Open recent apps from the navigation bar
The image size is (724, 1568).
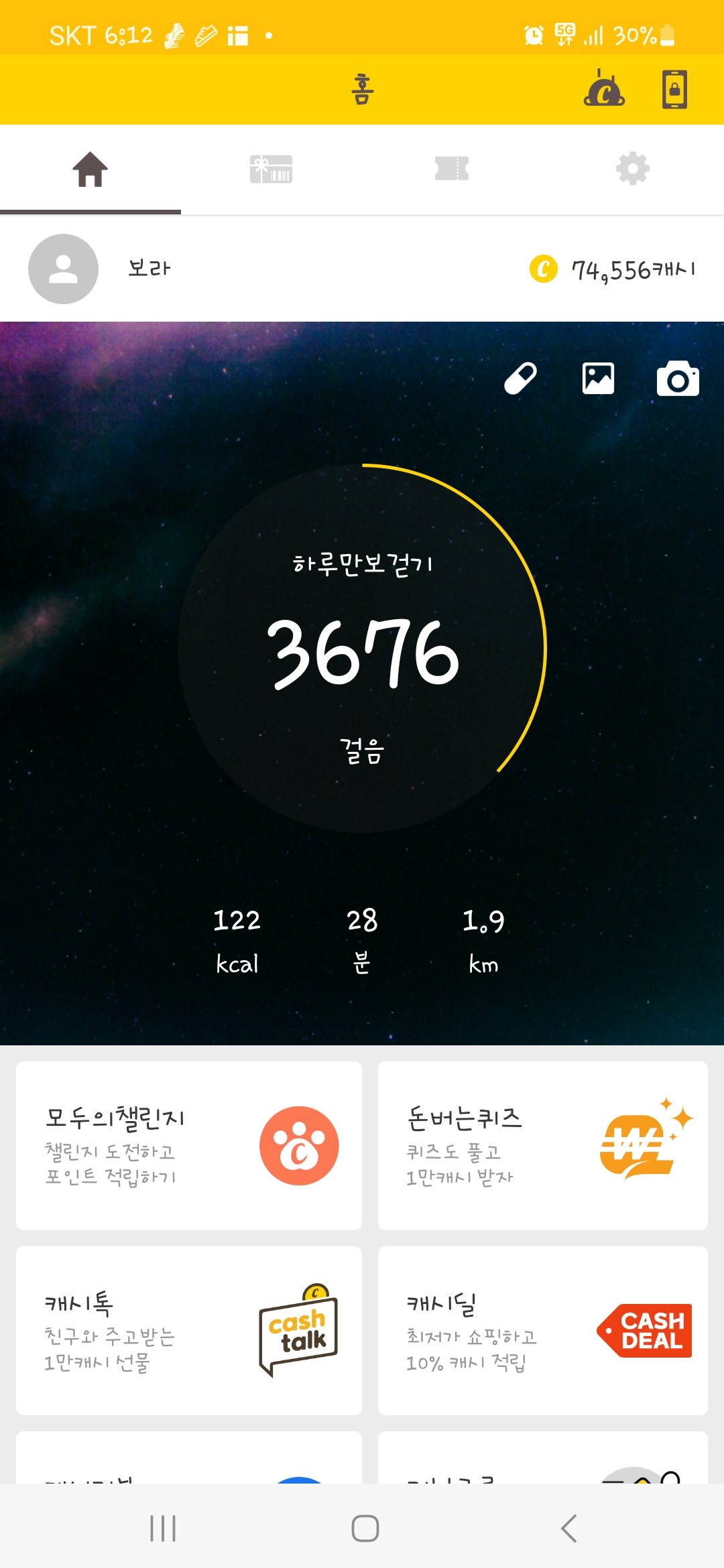(163, 1528)
